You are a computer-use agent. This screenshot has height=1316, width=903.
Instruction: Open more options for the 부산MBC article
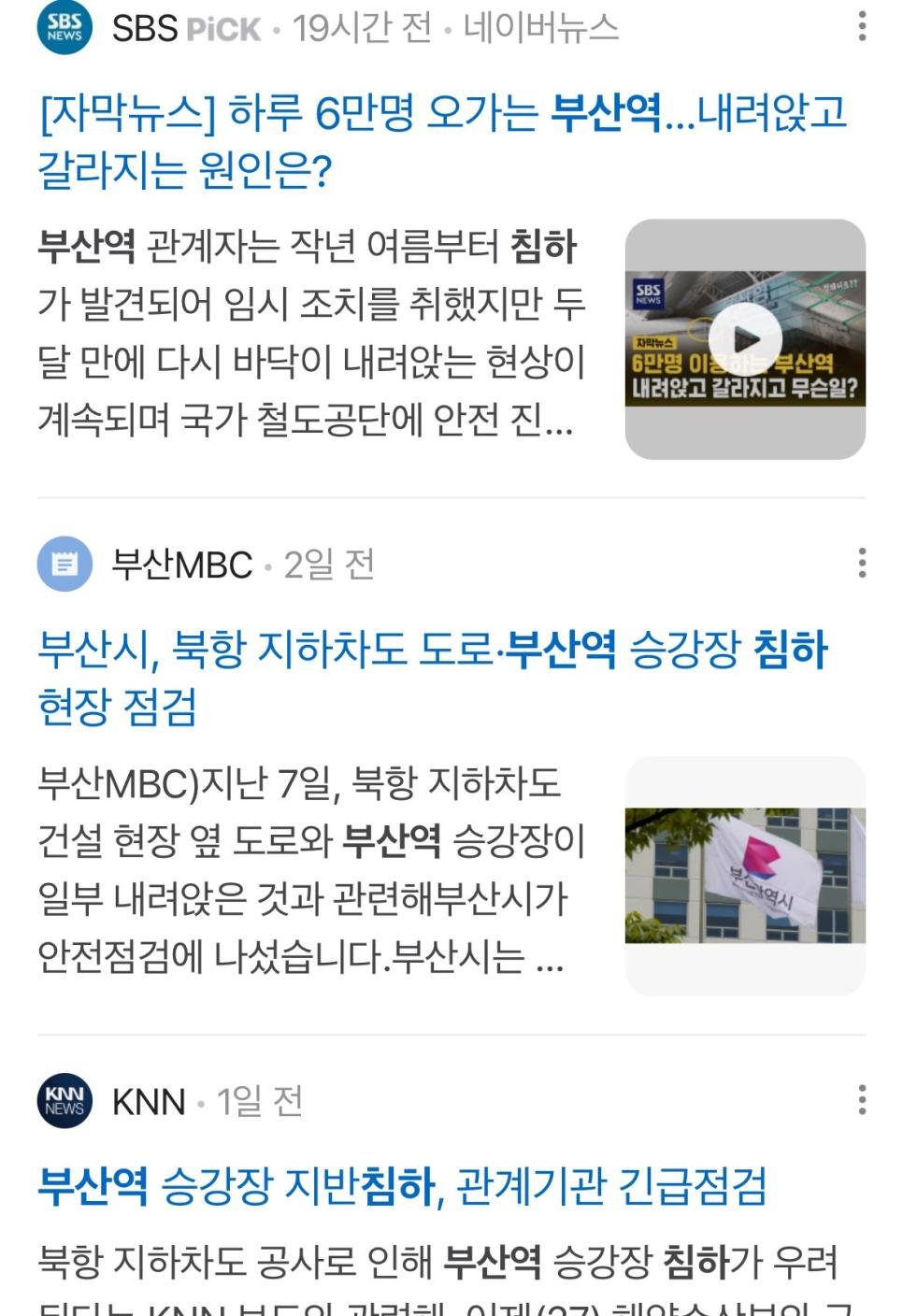click(862, 564)
